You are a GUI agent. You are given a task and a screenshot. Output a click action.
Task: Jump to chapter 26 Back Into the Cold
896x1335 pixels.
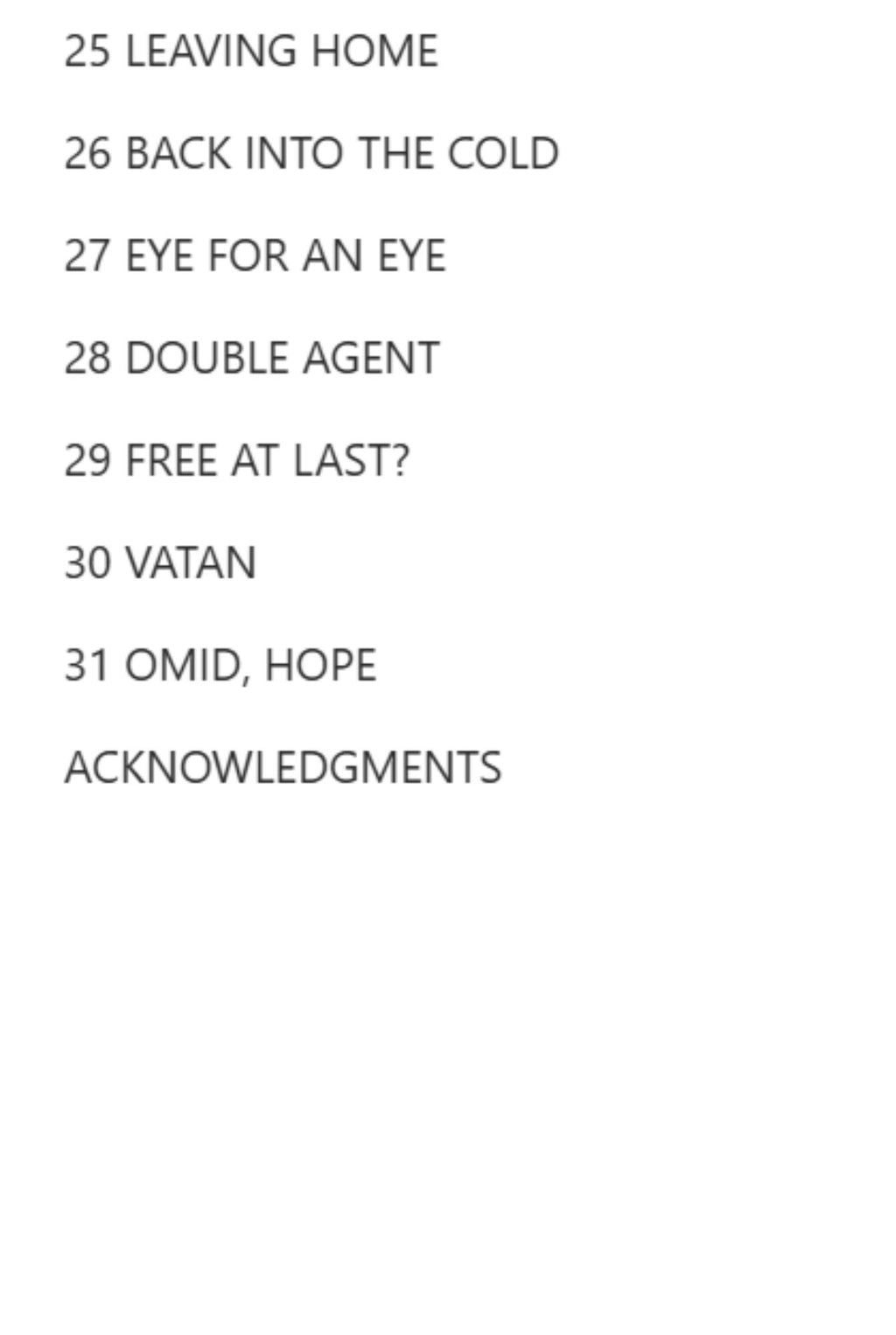(x=311, y=153)
